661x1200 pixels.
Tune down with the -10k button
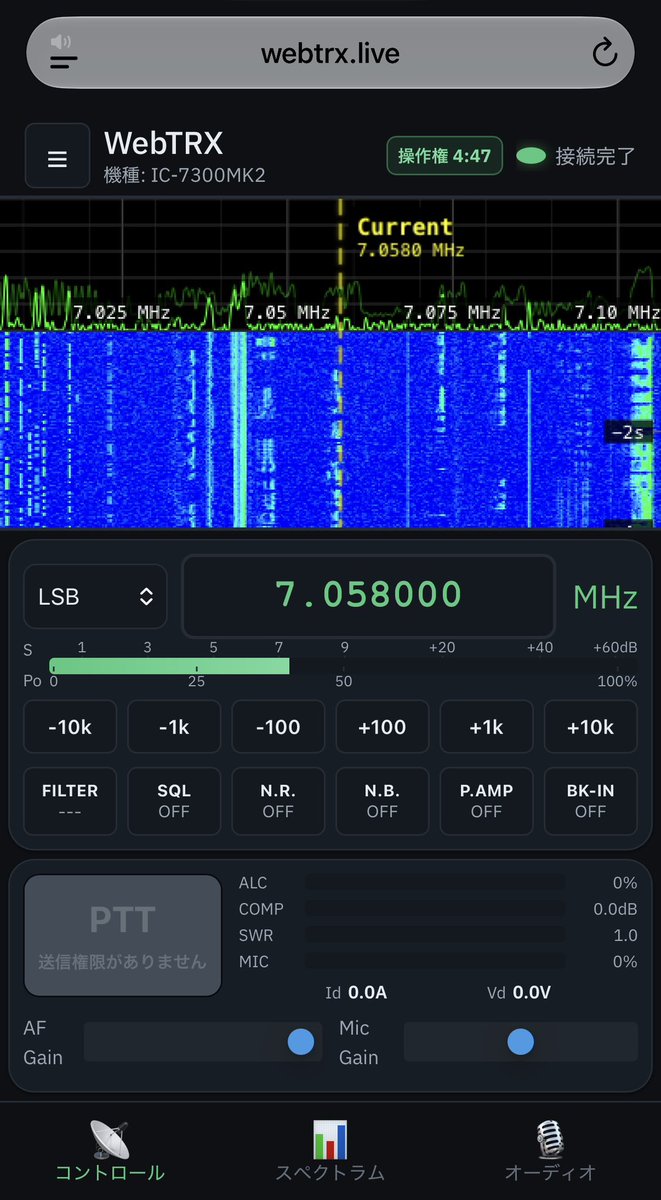[70, 727]
